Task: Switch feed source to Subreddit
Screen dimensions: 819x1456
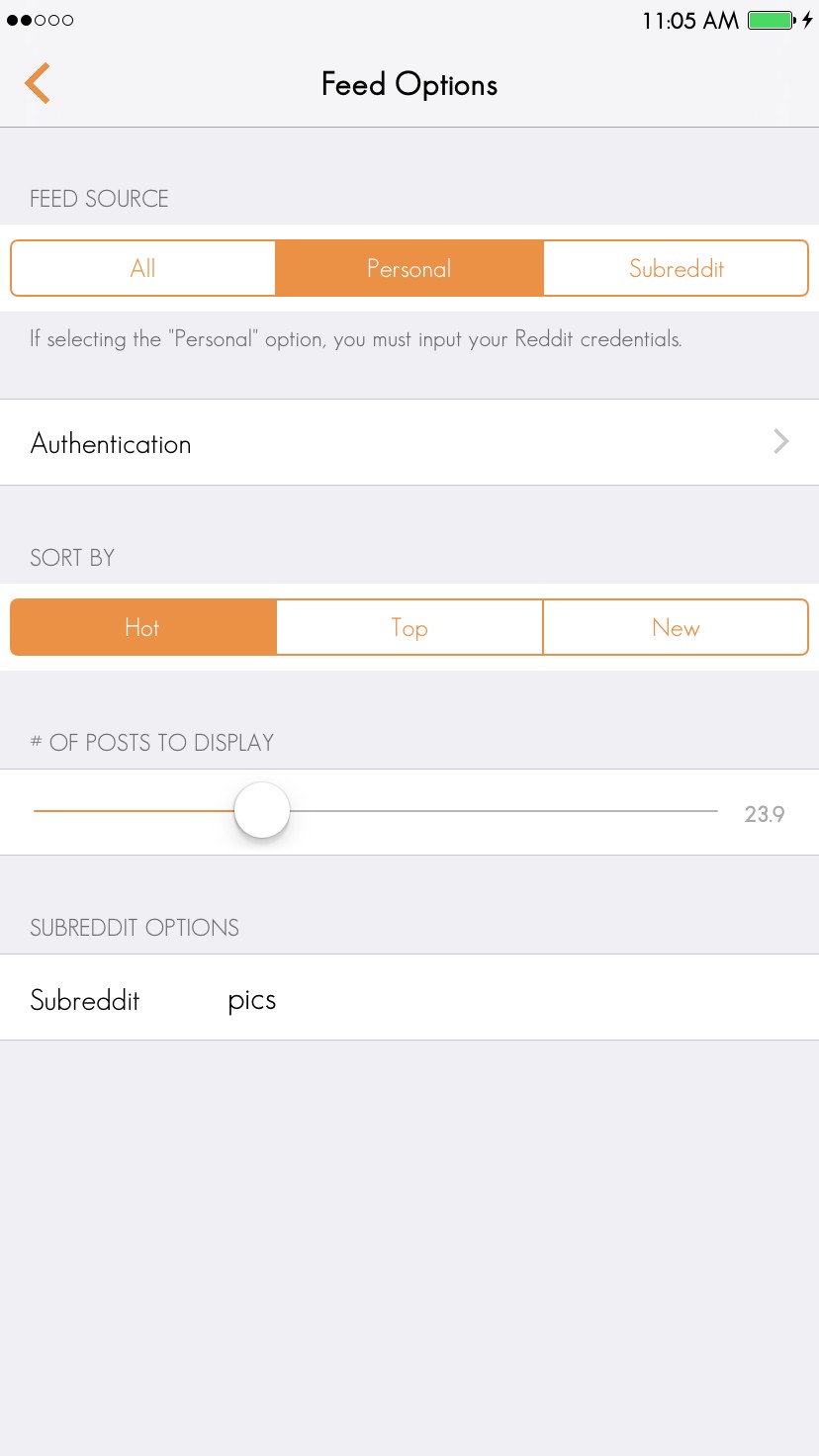Action: click(676, 268)
